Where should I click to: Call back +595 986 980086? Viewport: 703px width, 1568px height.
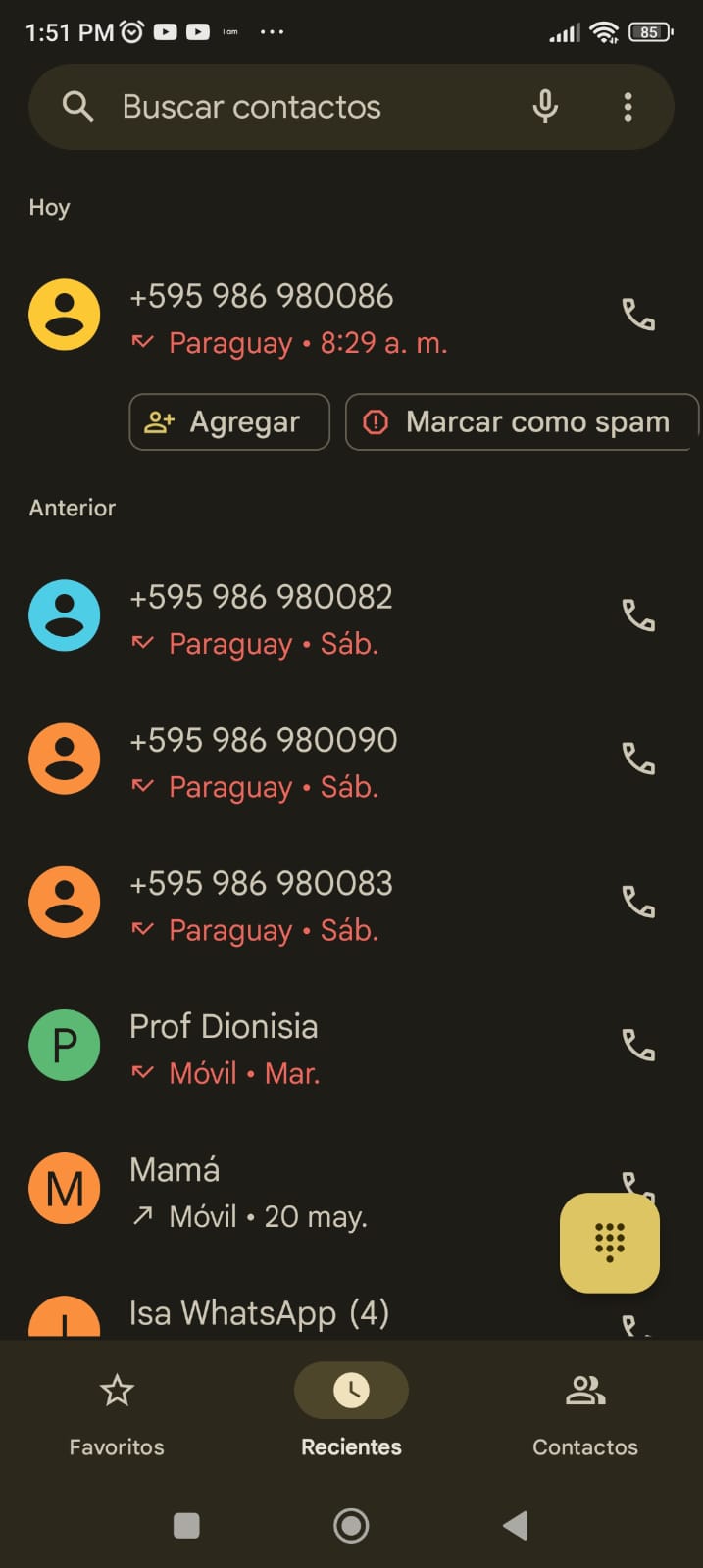638,315
